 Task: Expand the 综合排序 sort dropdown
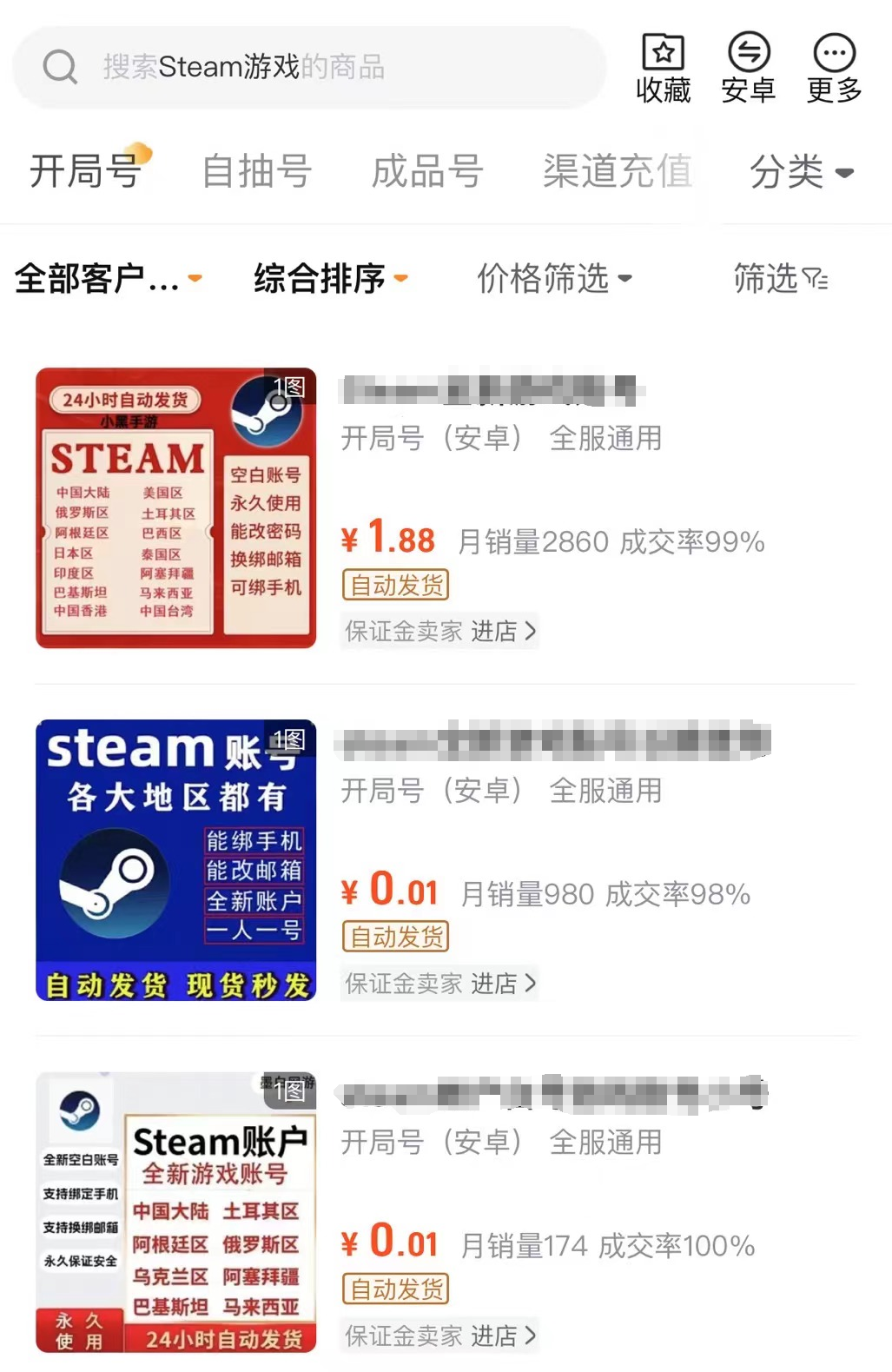pos(330,279)
